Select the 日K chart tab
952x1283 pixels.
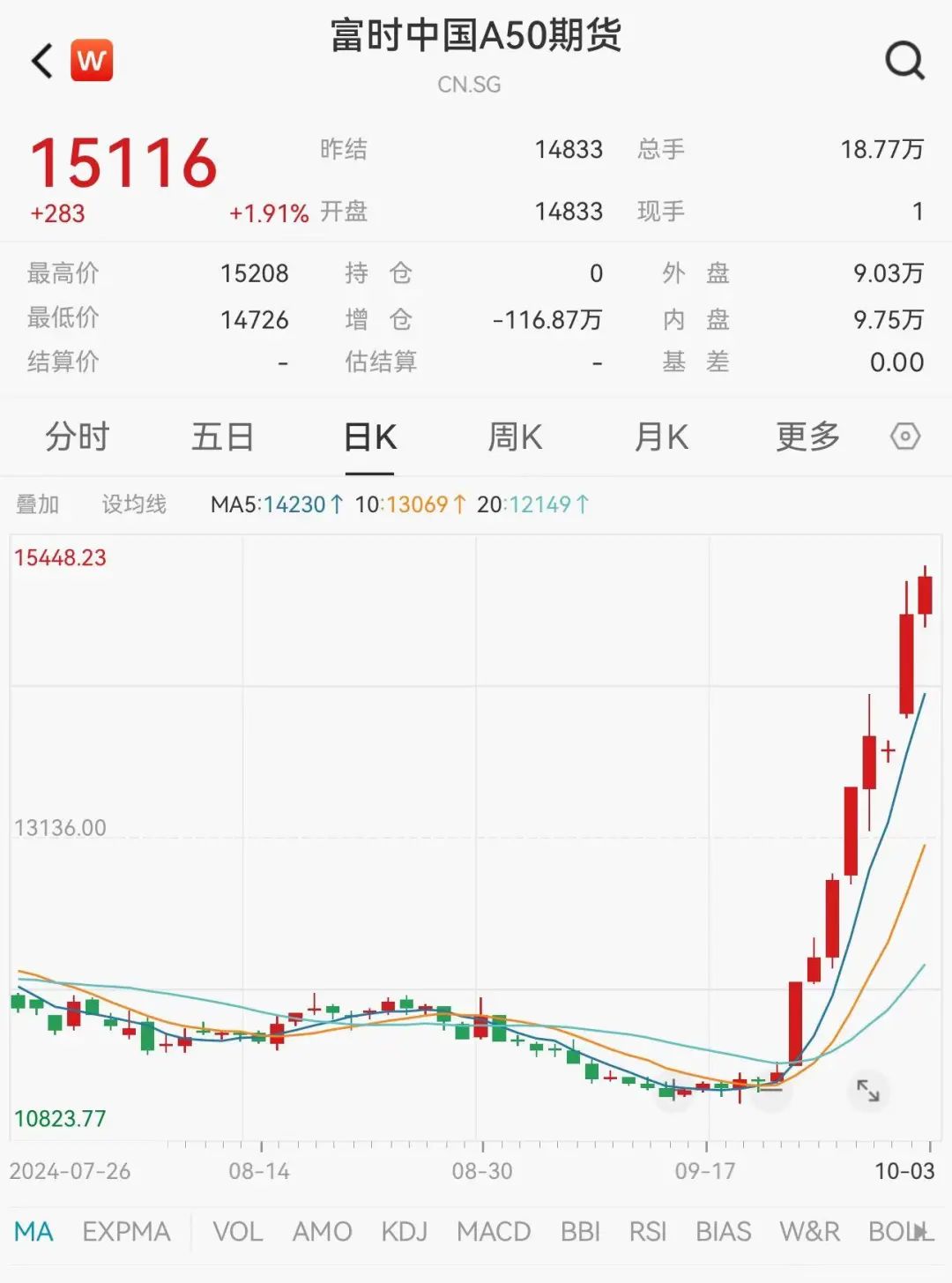point(370,437)
